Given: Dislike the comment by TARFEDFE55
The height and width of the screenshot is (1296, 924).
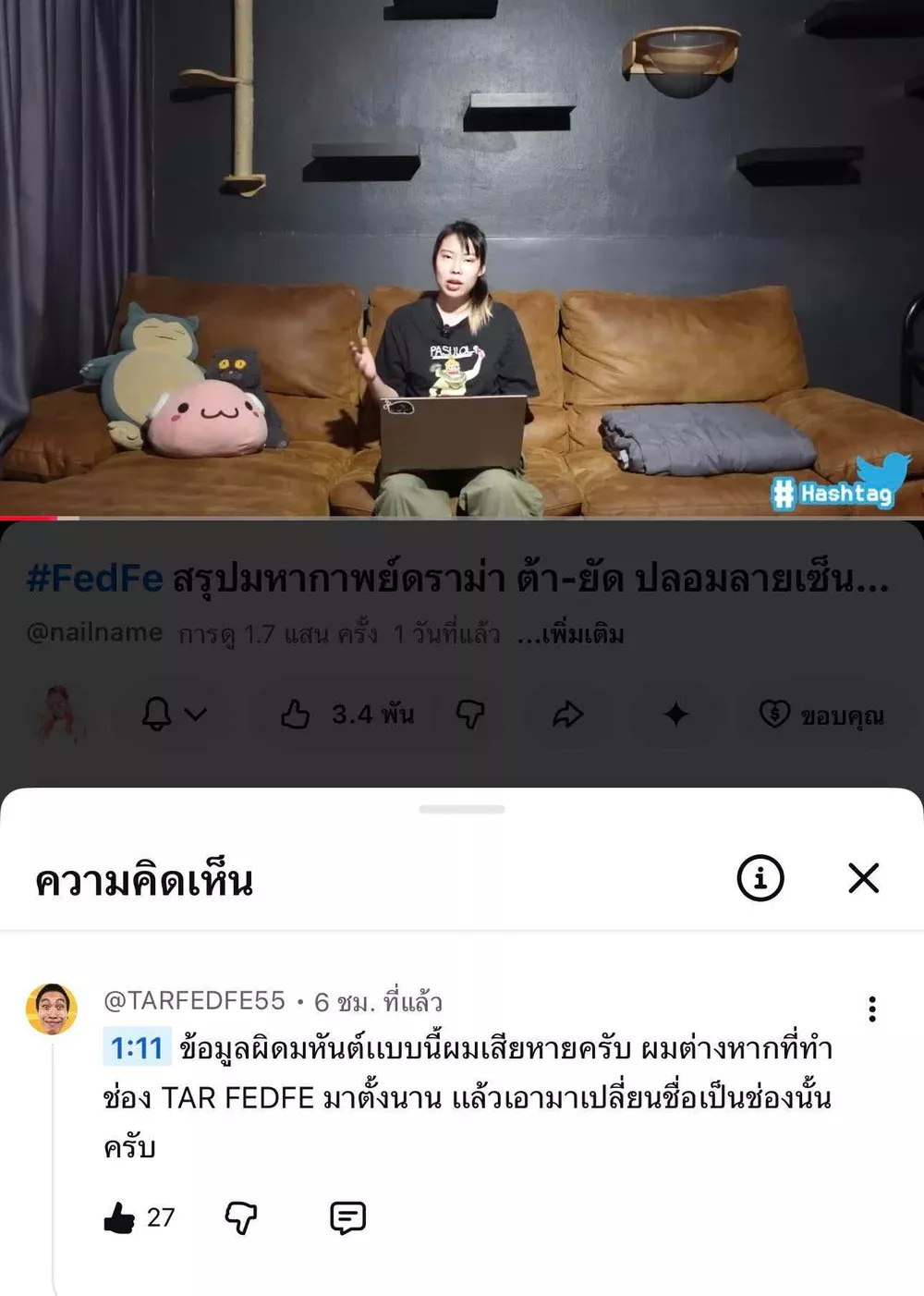Looking at the screenshot, I should [241, 1217].
